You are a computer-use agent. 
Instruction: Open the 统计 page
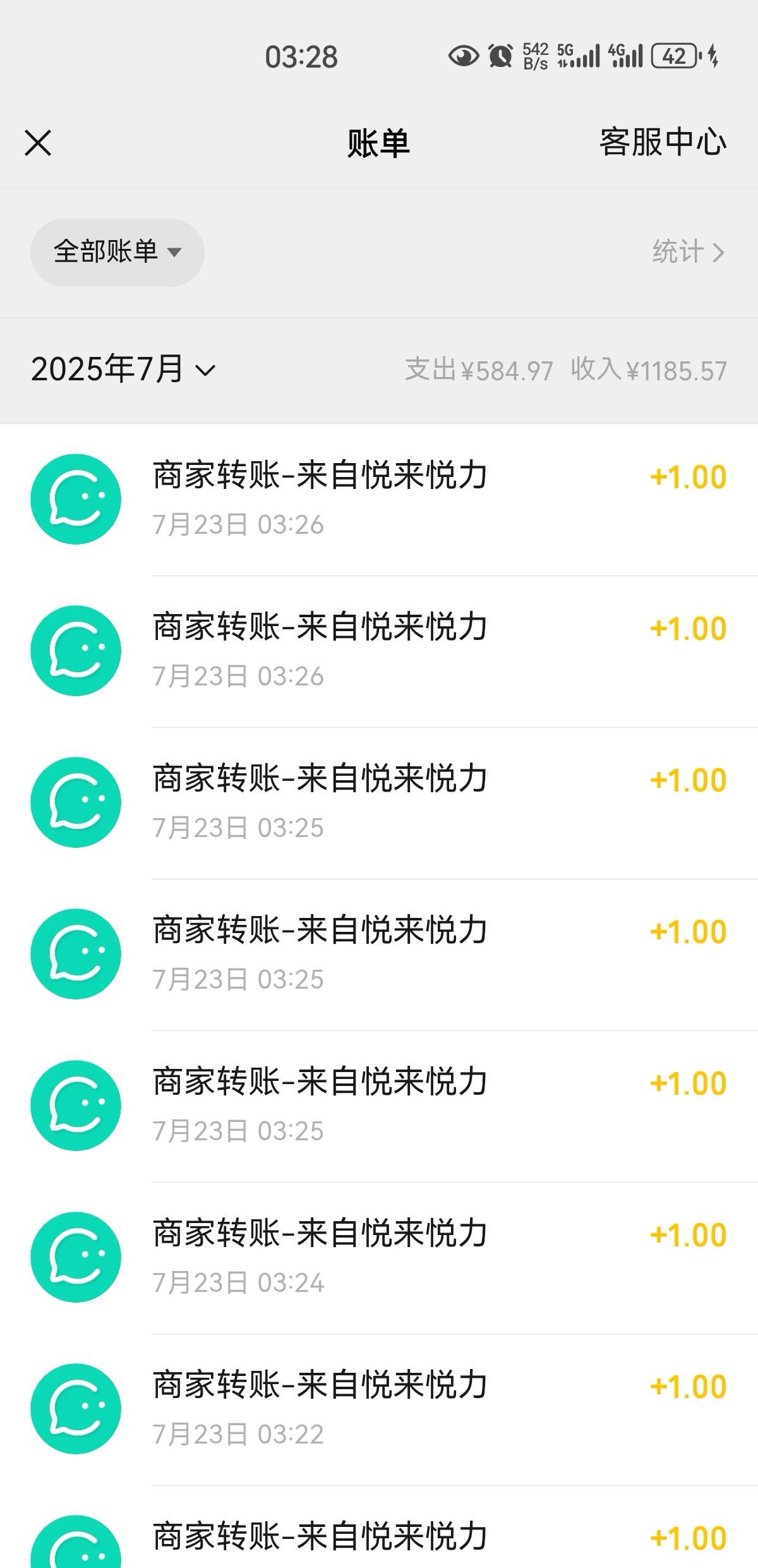point(688,252)
